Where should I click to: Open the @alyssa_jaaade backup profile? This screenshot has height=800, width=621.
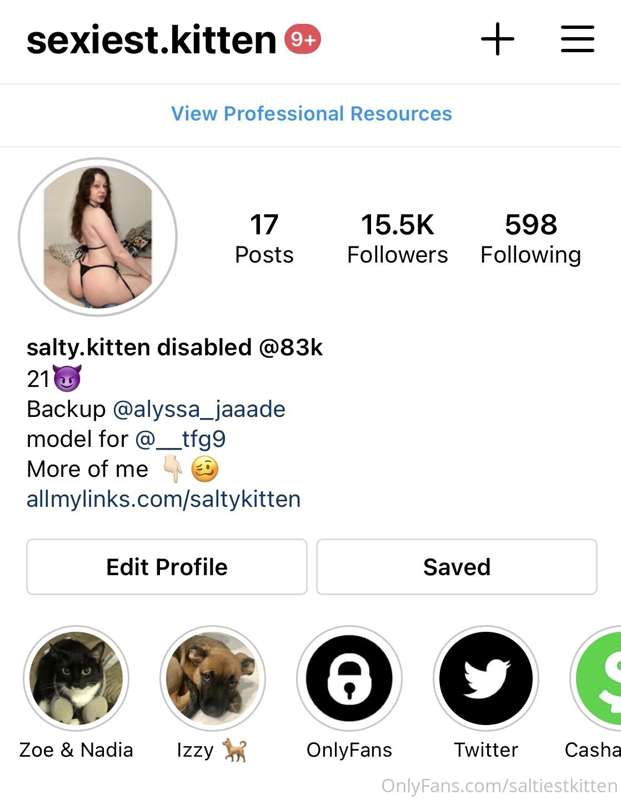pyautogui.click(x=199, y=409)
